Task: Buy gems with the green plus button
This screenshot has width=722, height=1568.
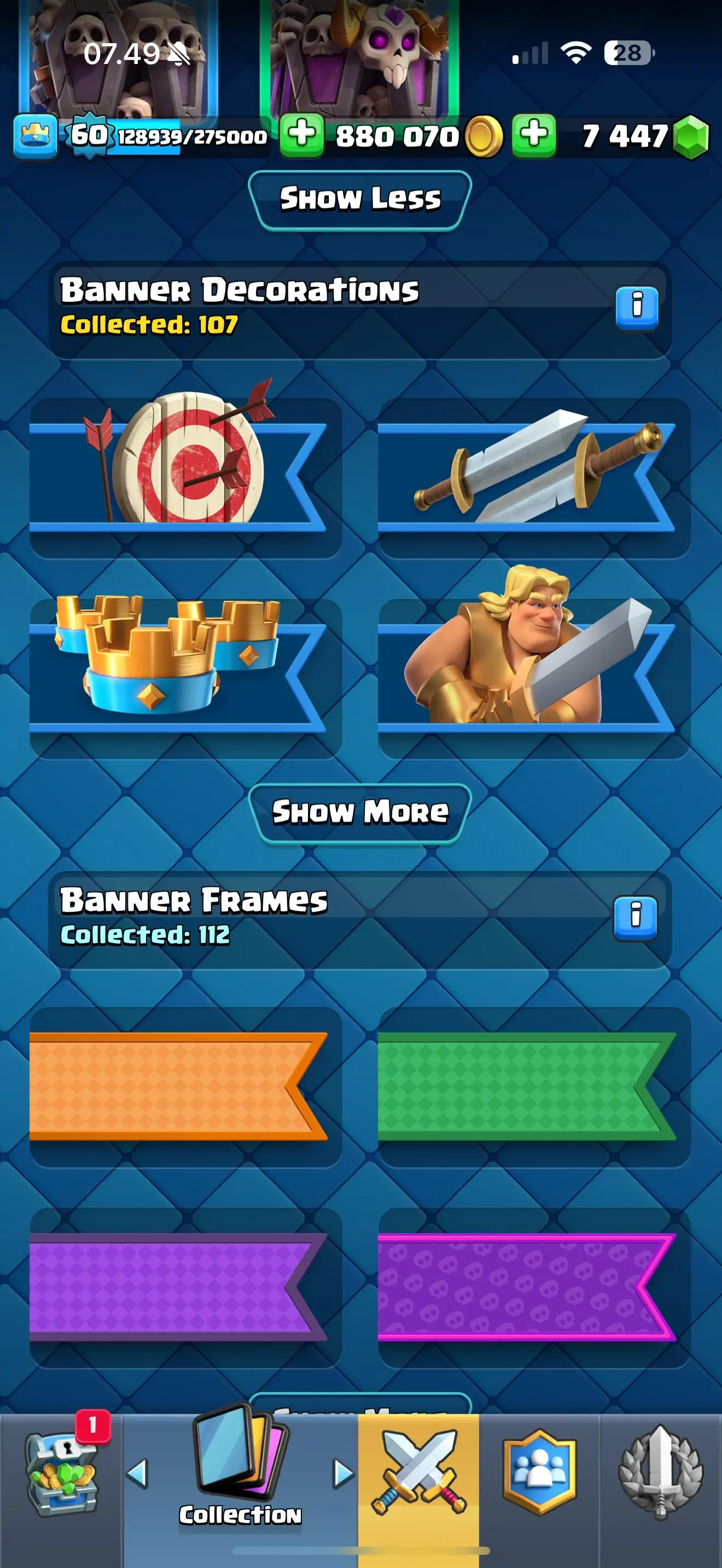Action: click(x=534, y=135)
